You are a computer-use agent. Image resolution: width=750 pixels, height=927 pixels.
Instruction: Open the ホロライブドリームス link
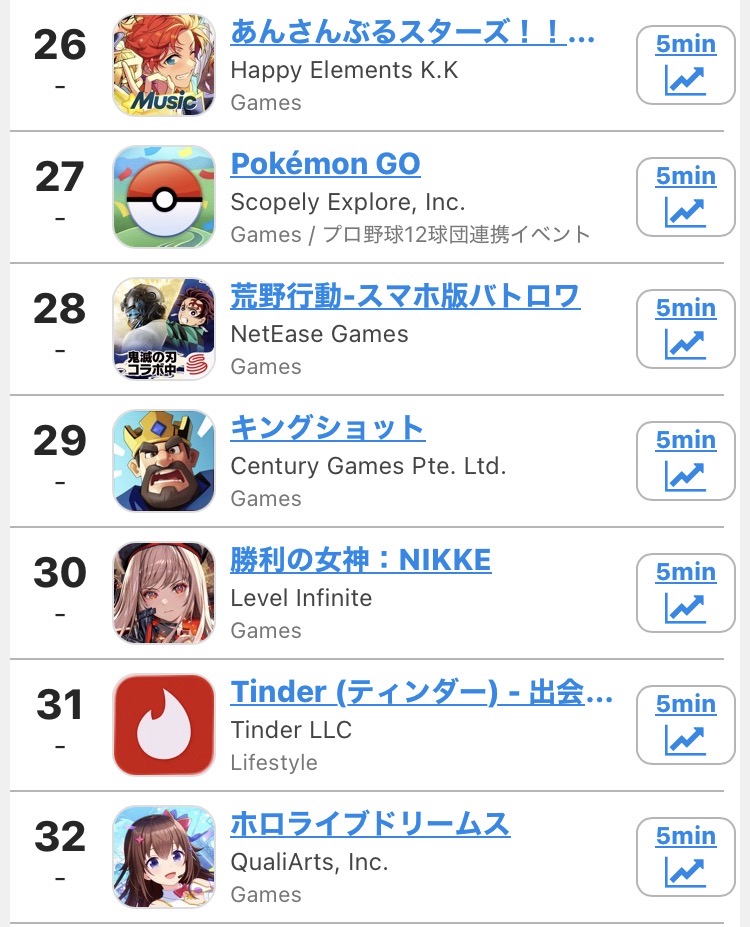(371, 824)
